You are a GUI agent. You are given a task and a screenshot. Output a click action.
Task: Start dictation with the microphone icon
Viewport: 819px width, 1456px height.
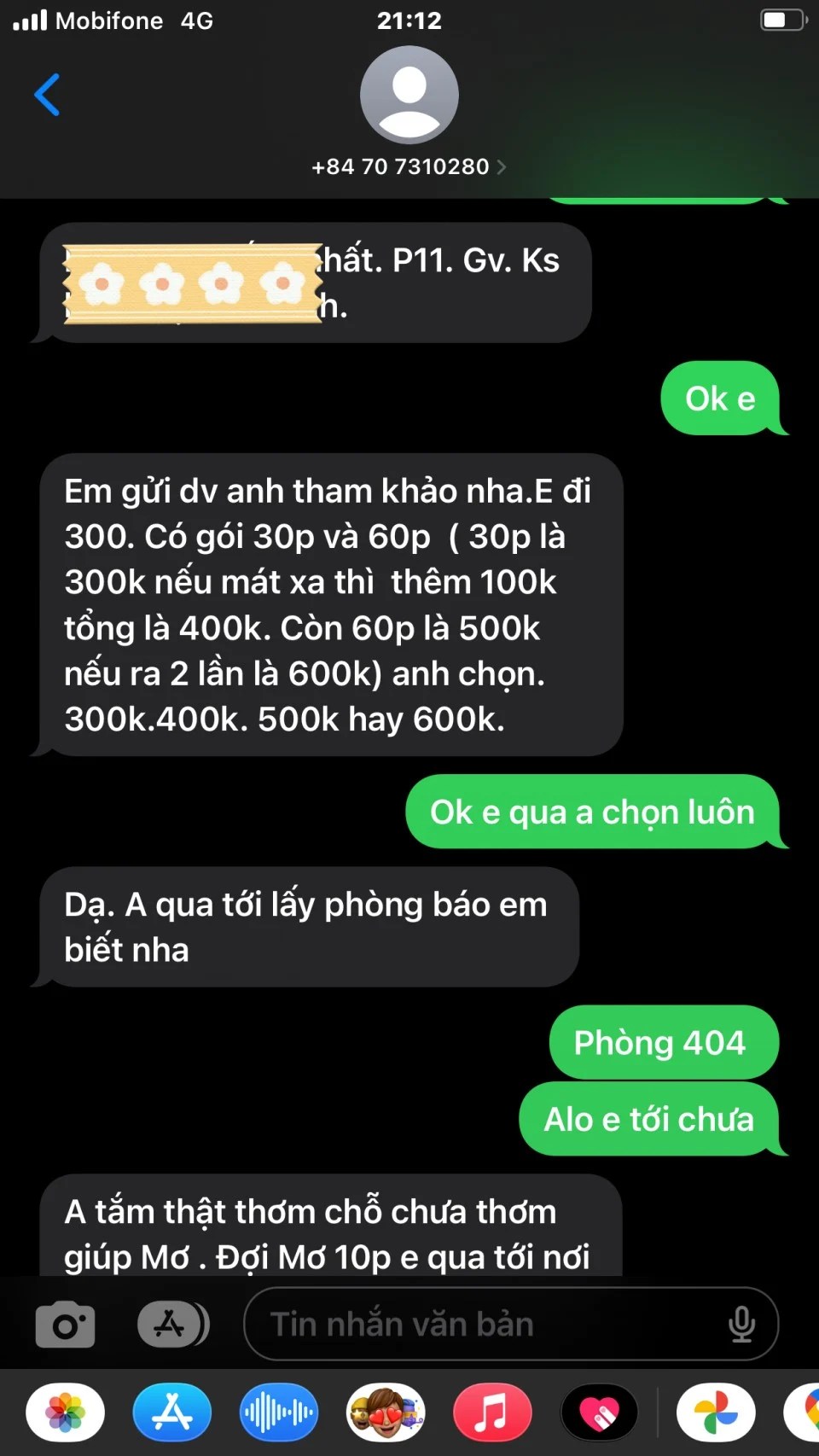click(x=741, y=1325)
